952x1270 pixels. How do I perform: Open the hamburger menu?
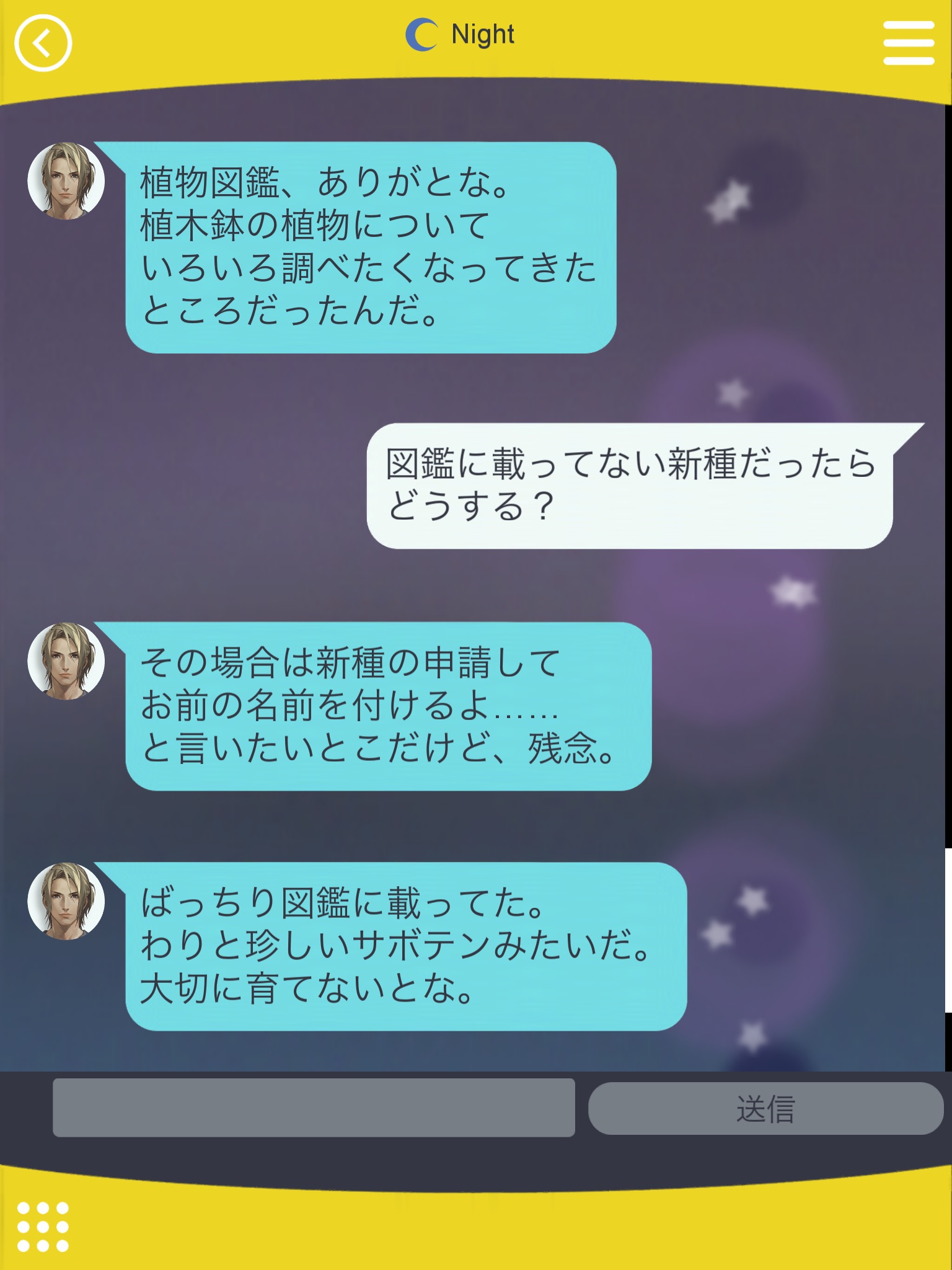tap(908, 43)
